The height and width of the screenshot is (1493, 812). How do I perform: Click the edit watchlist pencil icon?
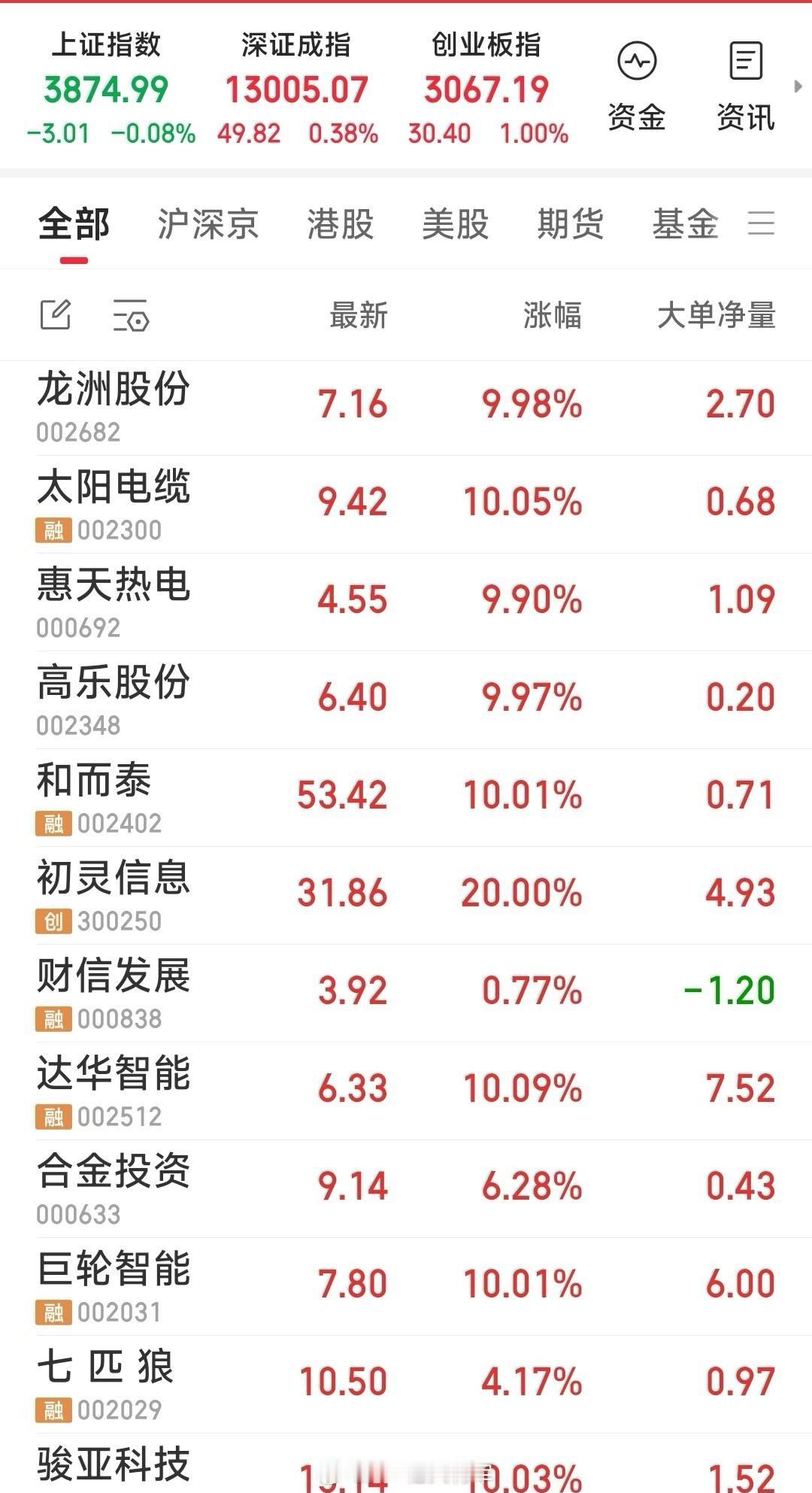[55, 315]
